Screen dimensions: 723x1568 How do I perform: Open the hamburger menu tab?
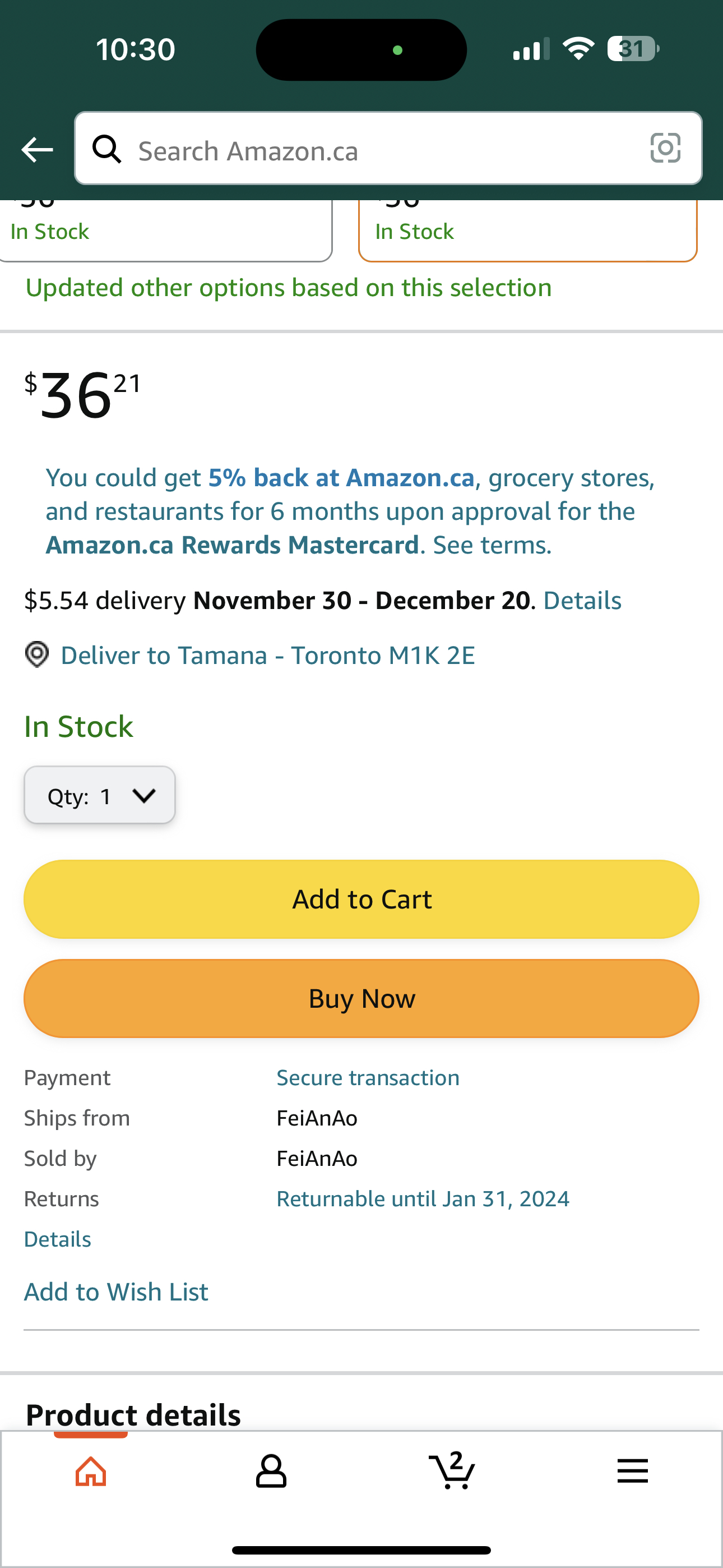(632, 1471)
